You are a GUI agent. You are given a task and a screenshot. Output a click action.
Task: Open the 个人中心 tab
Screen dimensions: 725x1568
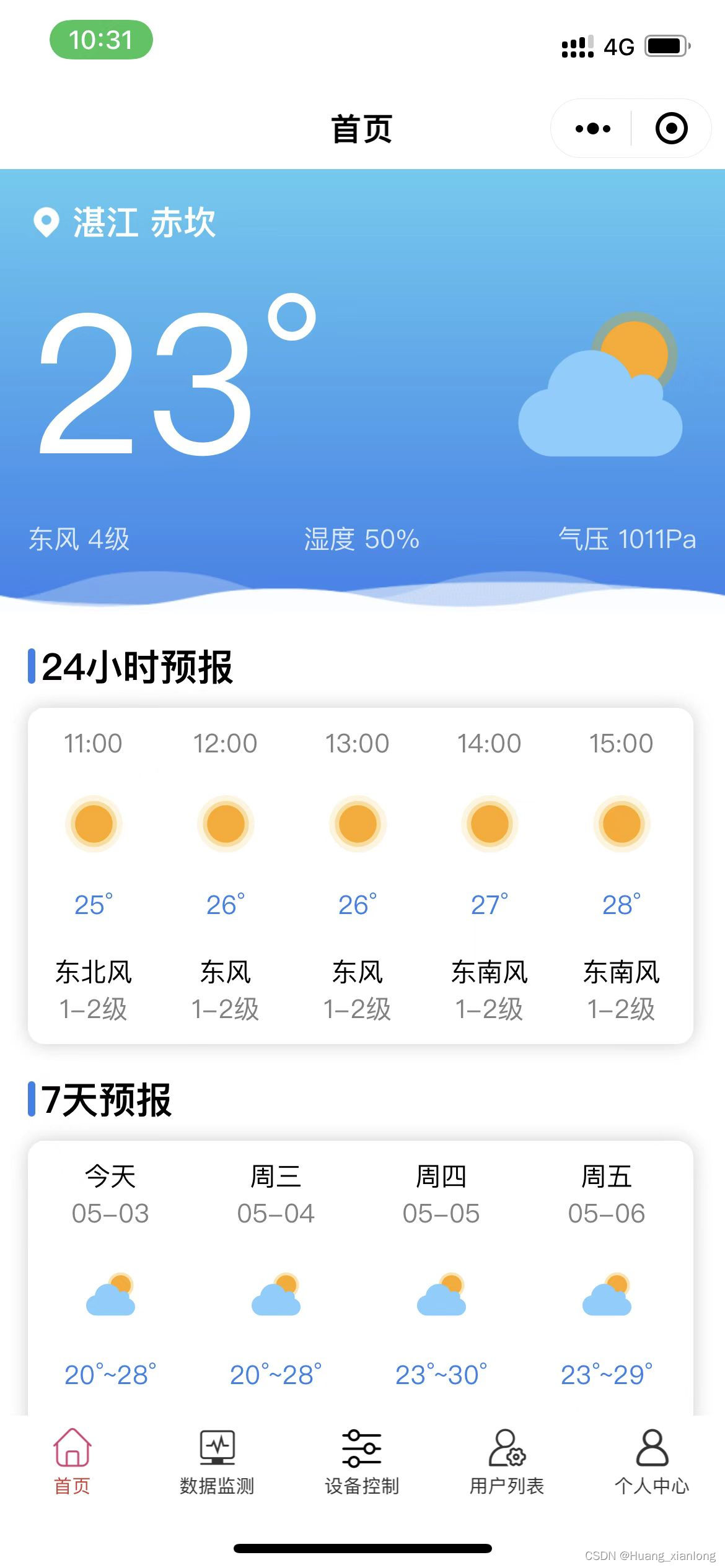(652, 1461)
